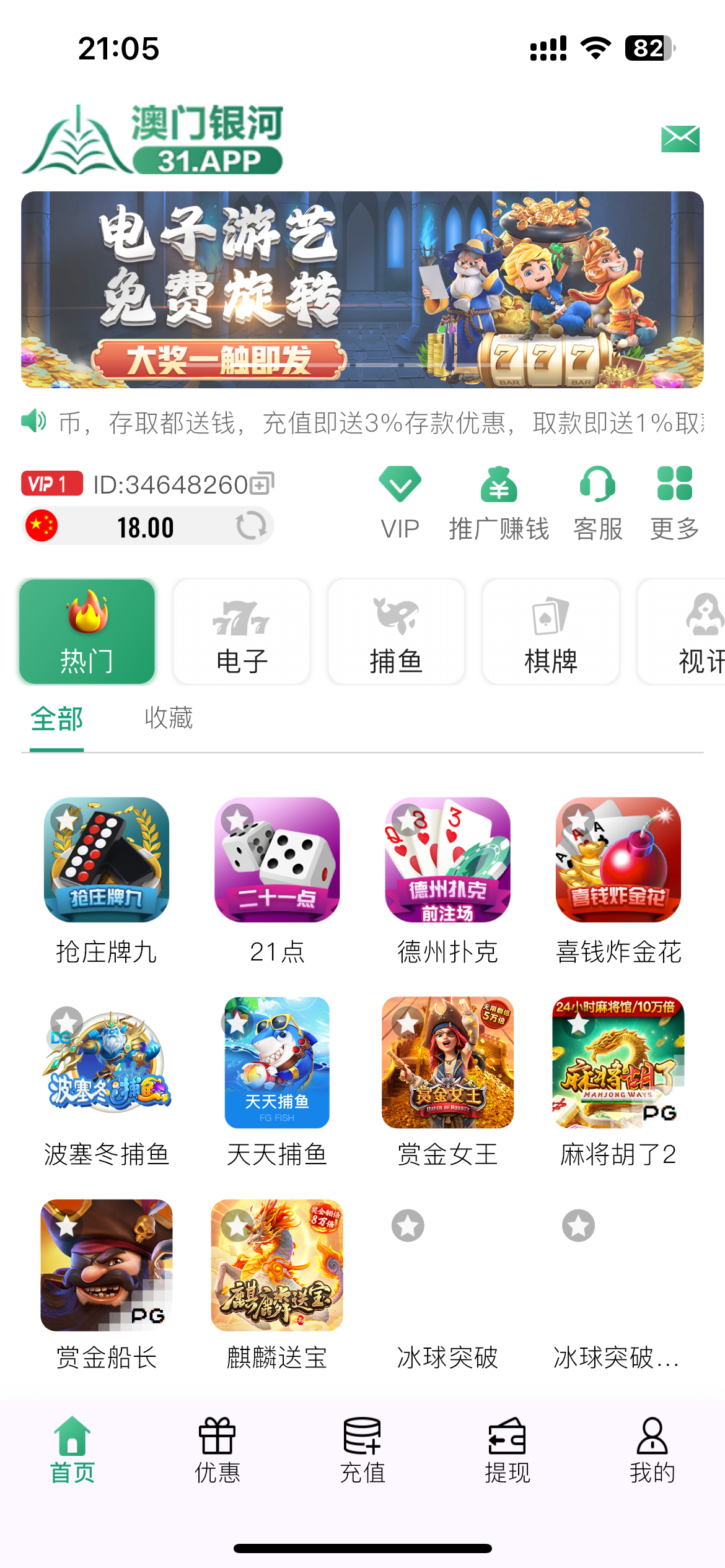Switch to the 电子 game category
Image resolution: width=725 pixels, height=1568 pixels.
click(241, 630)
